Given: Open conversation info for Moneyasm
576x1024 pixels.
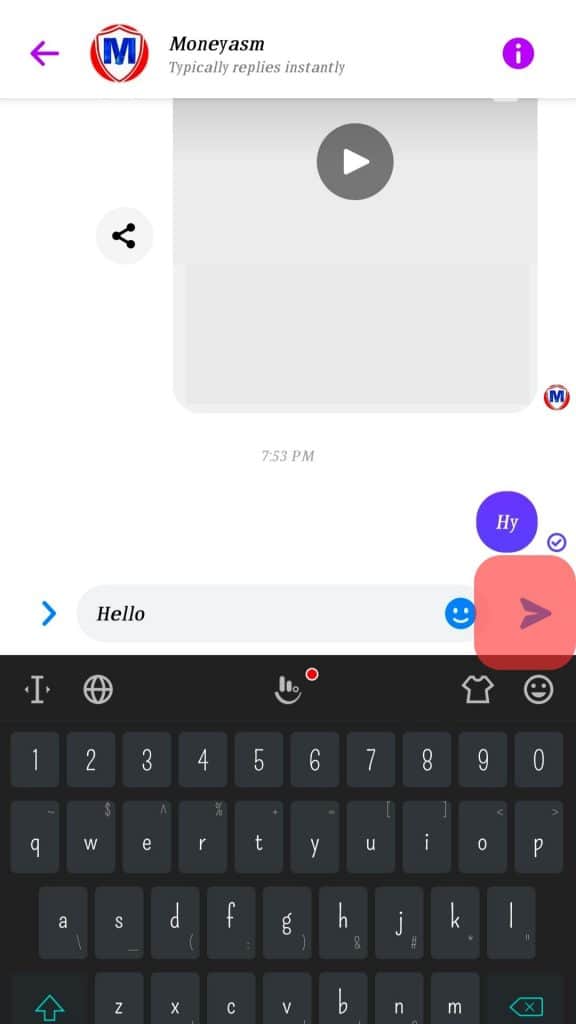Looking at the screenshot, I should click(x=518, y=54).
